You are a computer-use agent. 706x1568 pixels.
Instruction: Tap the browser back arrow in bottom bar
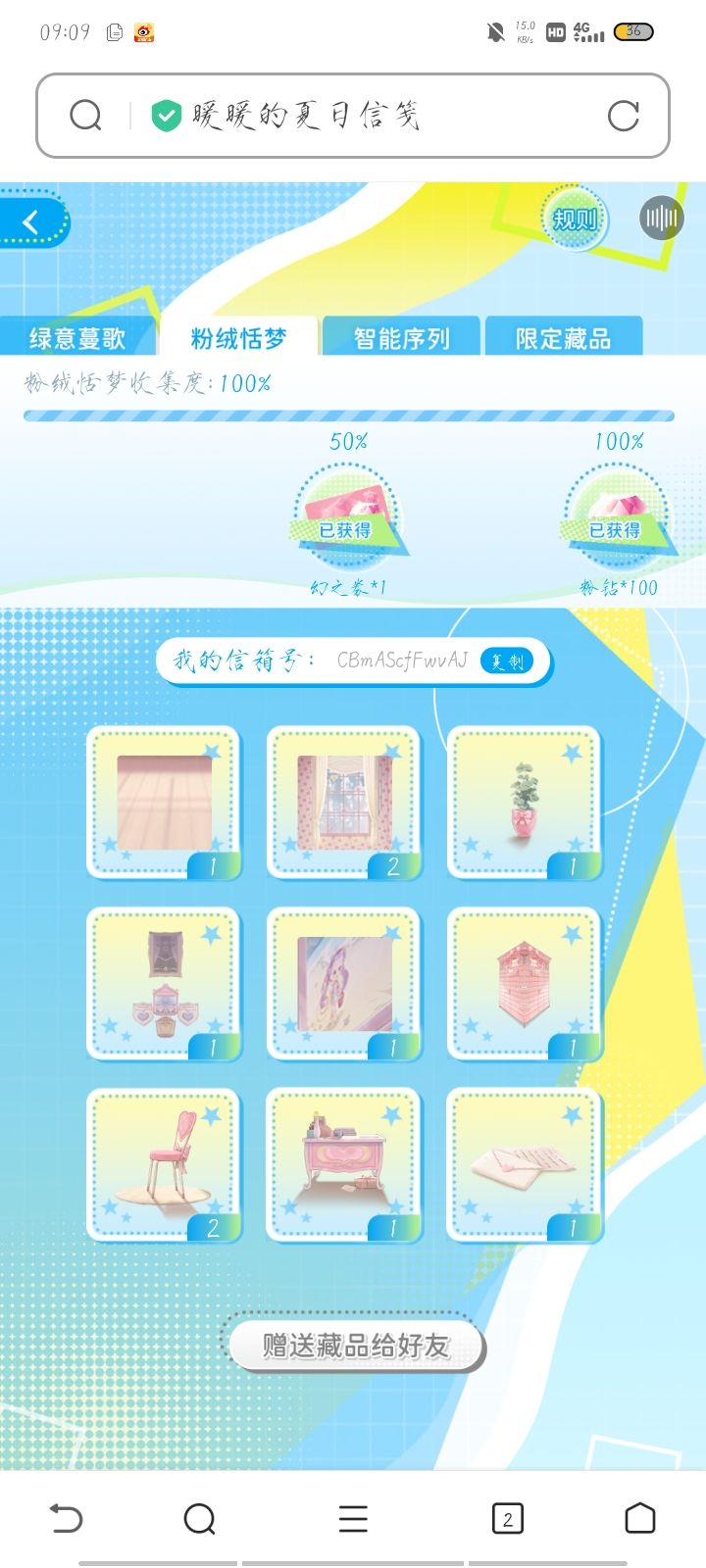coord(67,1520)
